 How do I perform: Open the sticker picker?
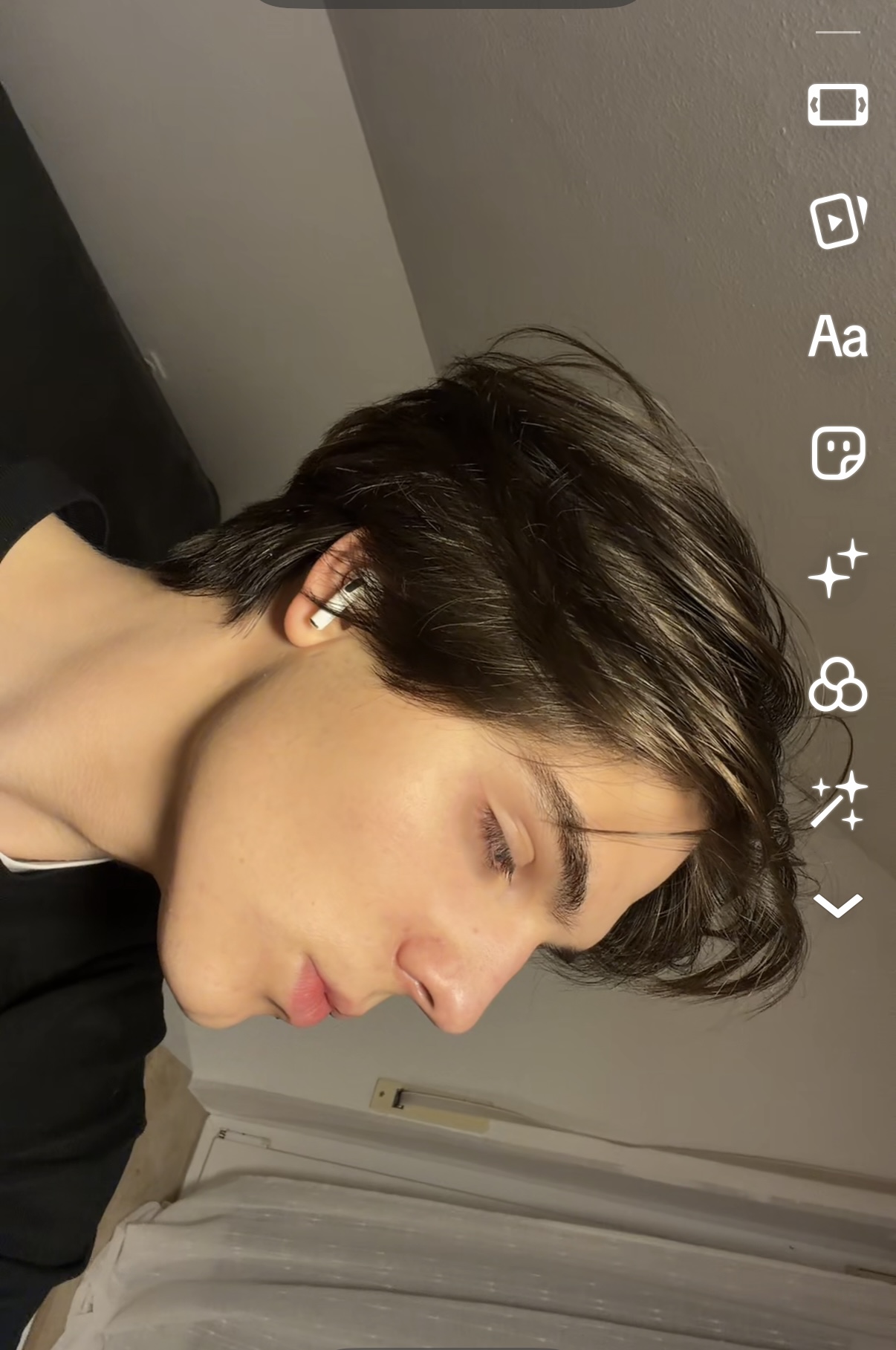[837, 452]
